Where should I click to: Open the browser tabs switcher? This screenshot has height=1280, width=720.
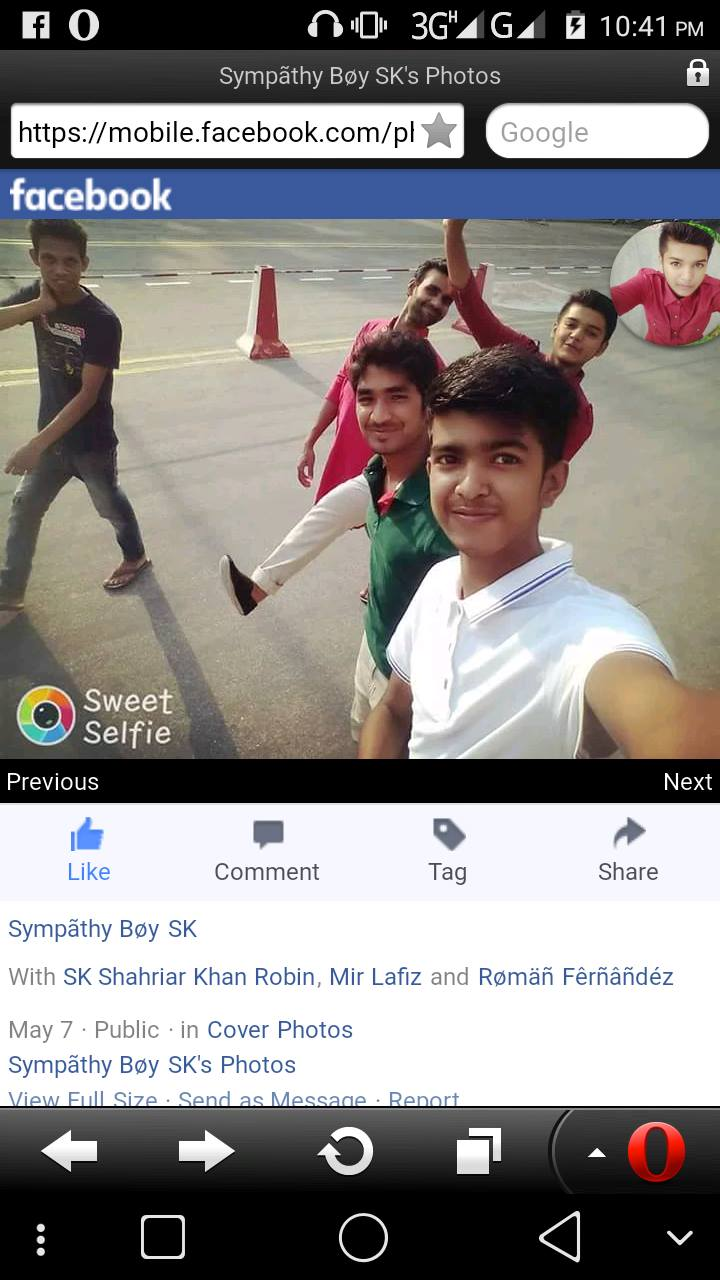479,1150
